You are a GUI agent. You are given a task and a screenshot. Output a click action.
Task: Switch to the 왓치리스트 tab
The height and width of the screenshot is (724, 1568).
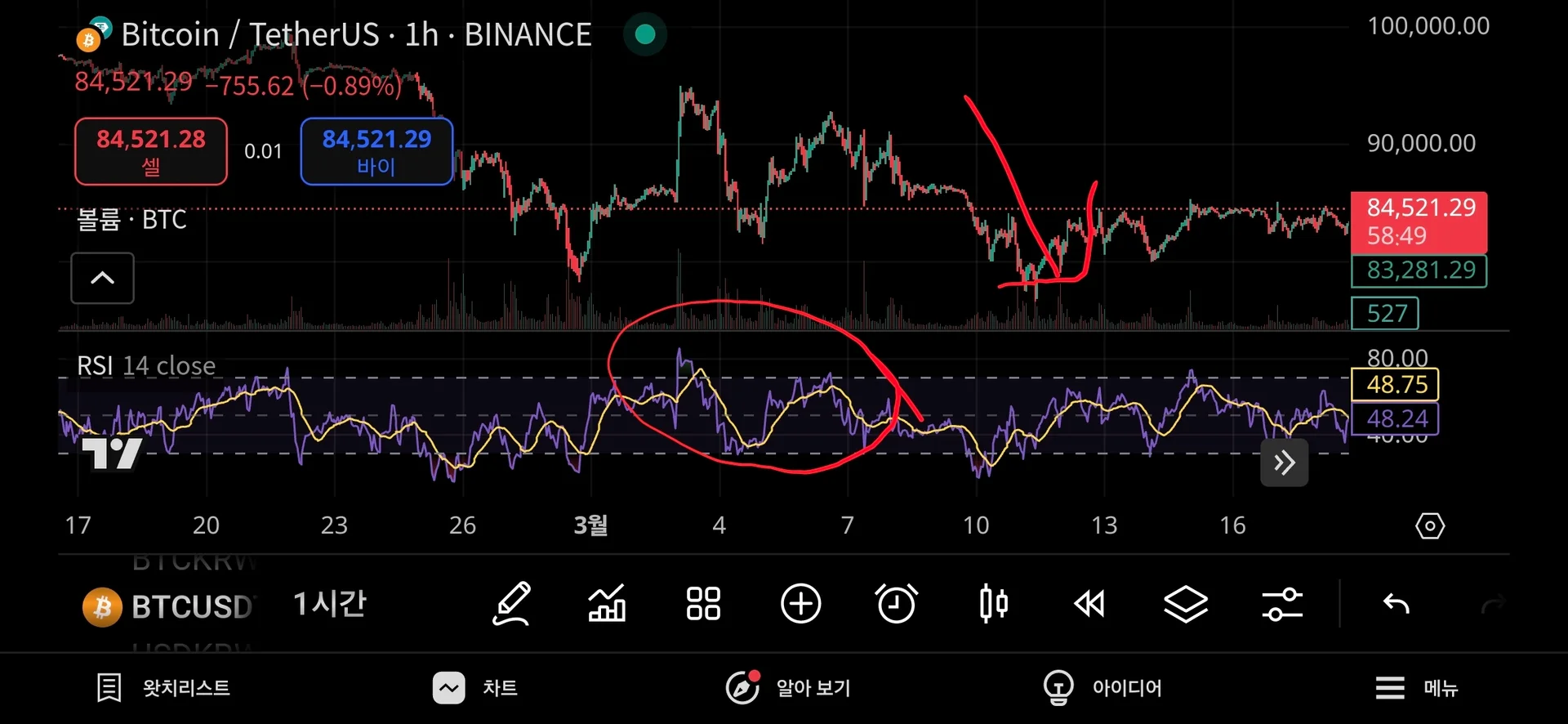click(x=163, y=688)
